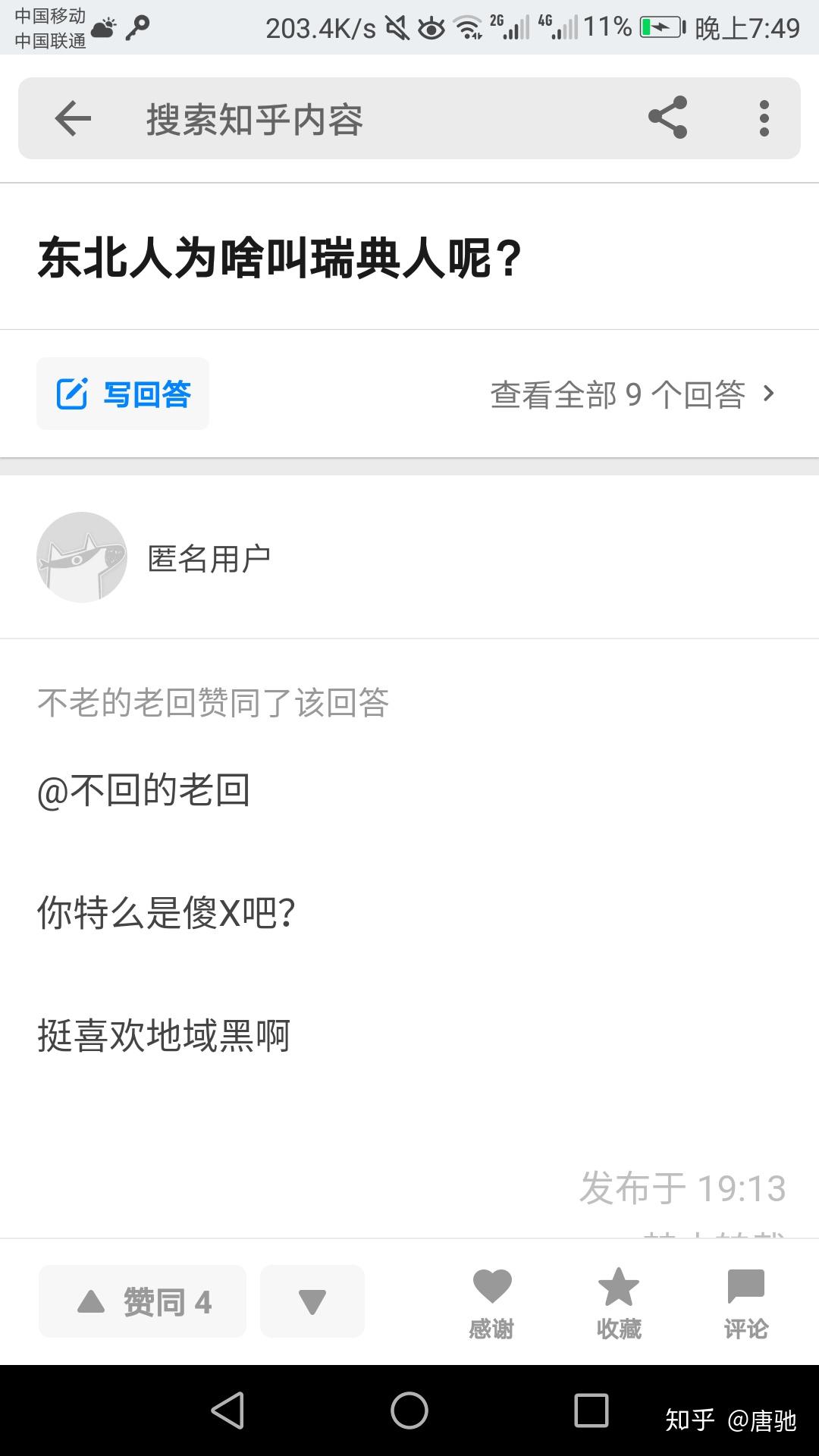Tap the 写回答 button

point(122,392)
